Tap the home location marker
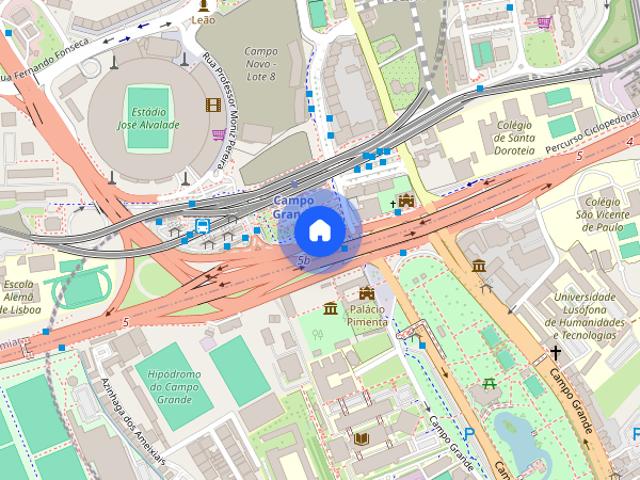 [x=318, y=231]
